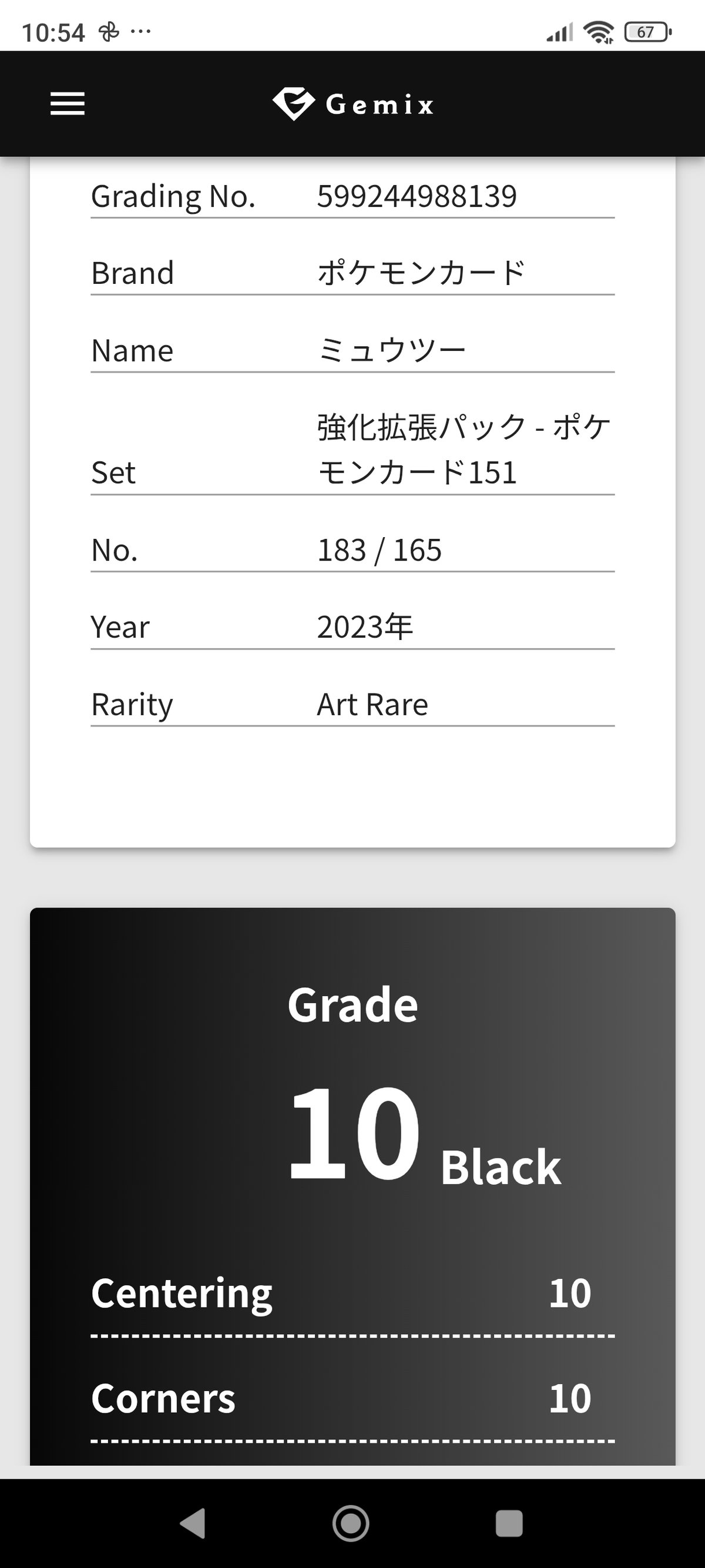The height and width of the screenshot is (1568, 705).
Task: Tap the clock showing 10:54
Action: pos(55,32)
